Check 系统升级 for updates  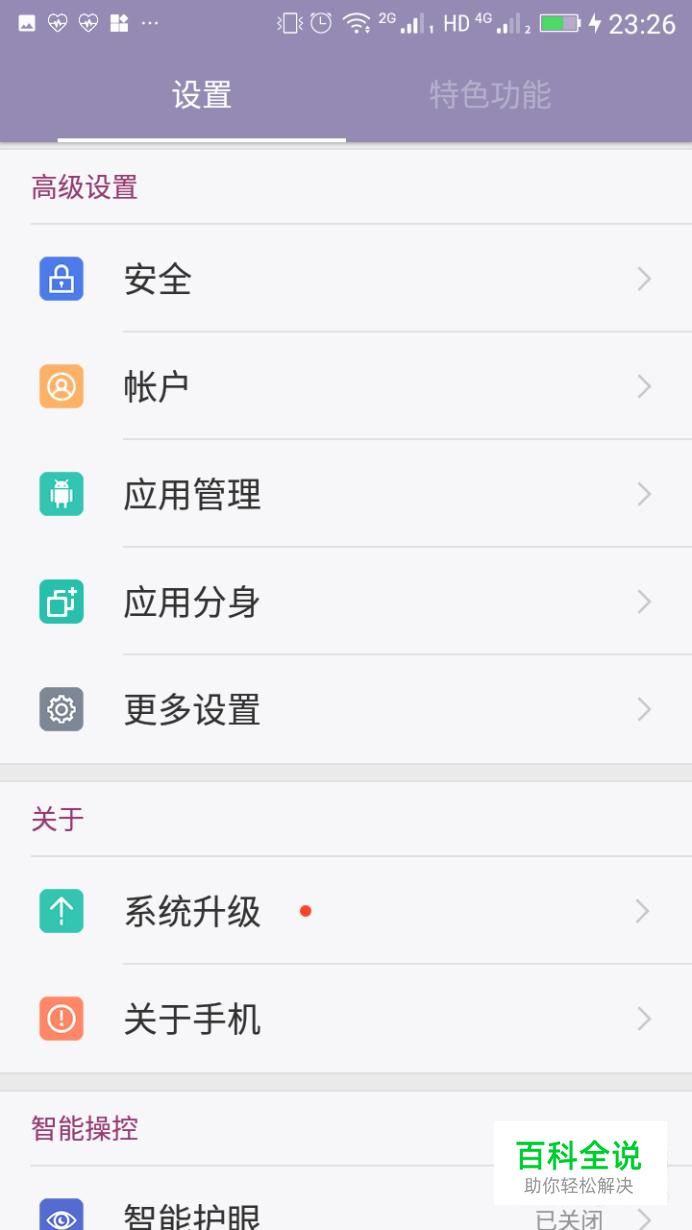pos(346,912)
